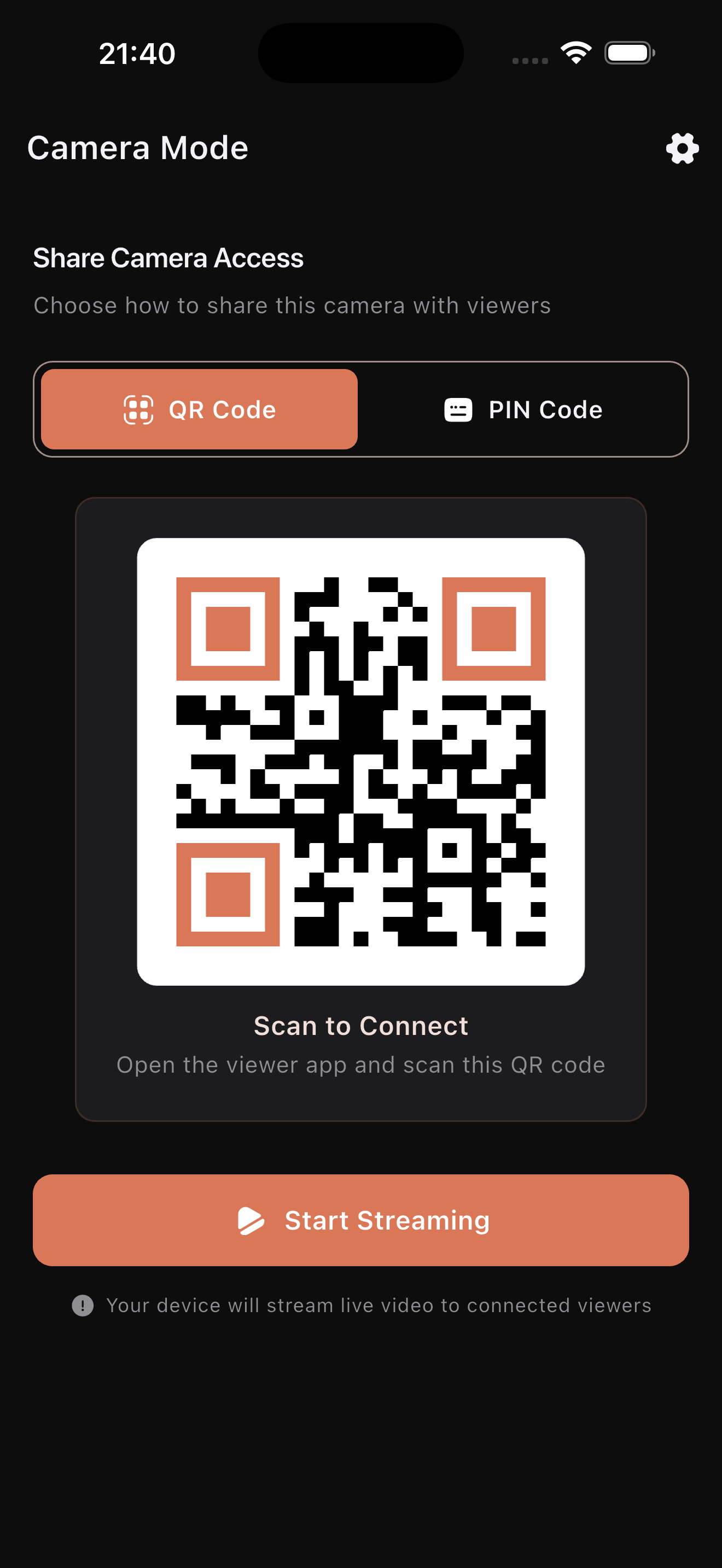
Task: Tap the Scan to Connect heading
Action: coord(360,1025)
